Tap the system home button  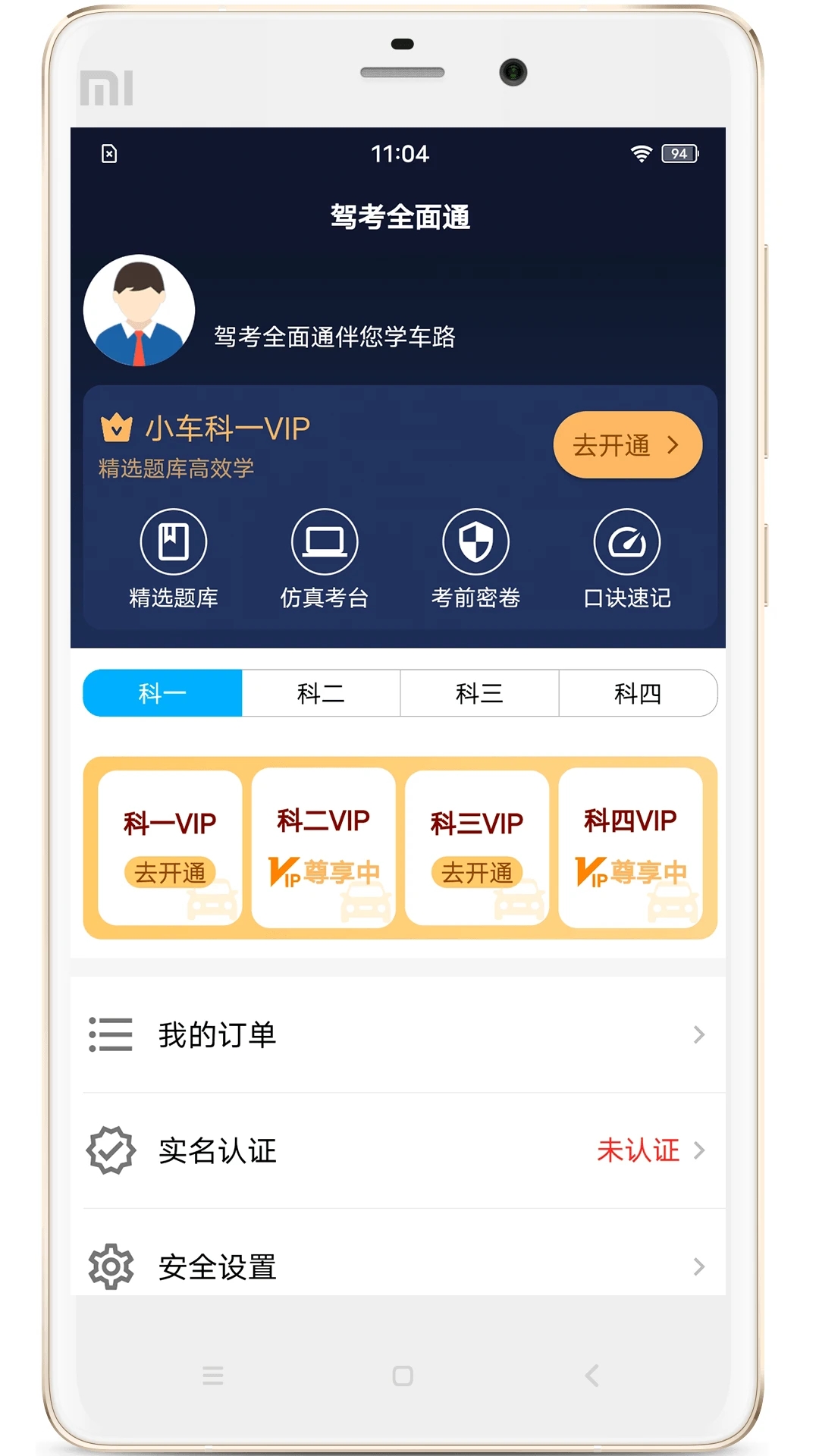[403, 1376]
